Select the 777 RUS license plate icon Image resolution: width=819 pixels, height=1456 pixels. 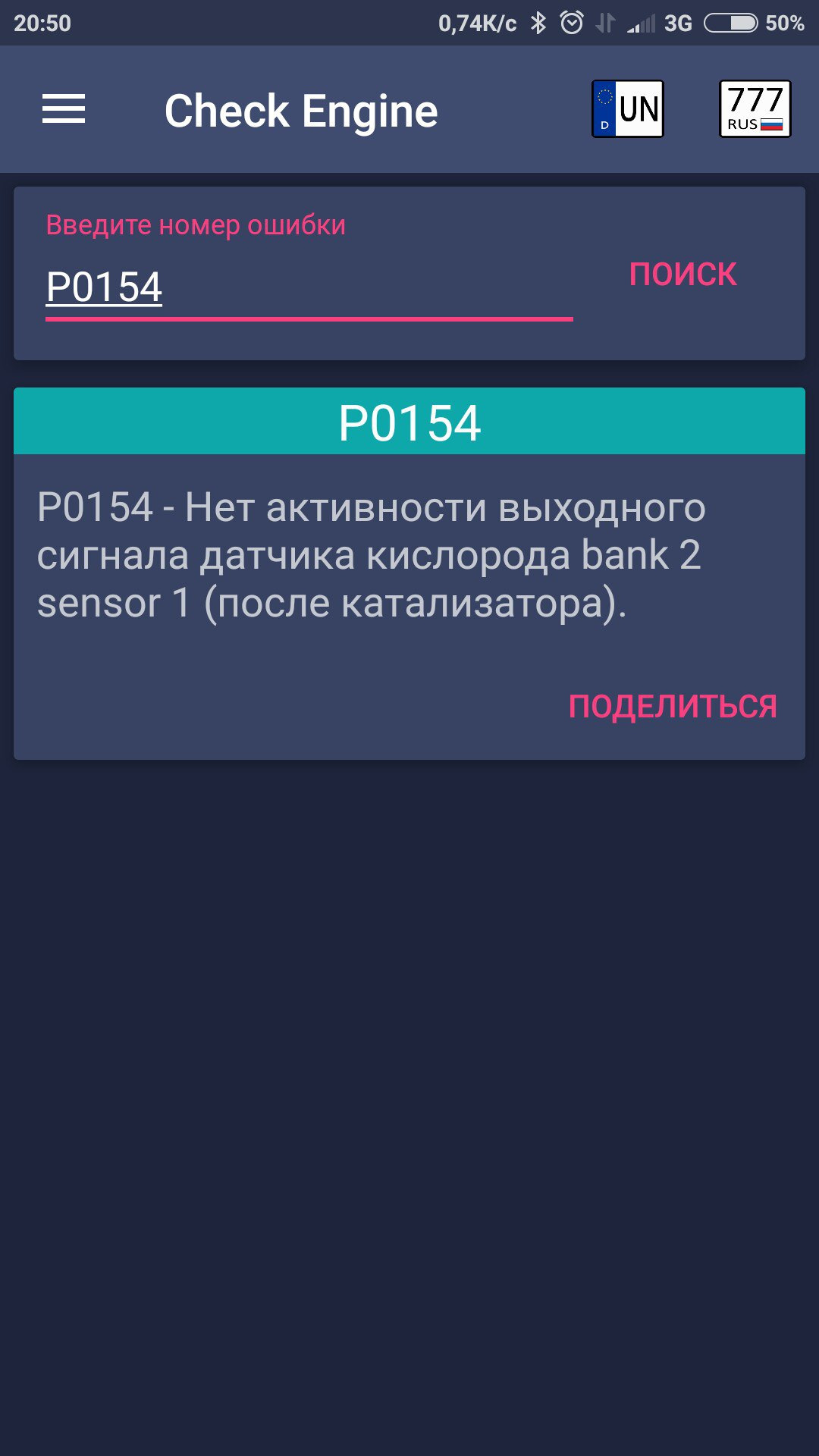point(755,109)
